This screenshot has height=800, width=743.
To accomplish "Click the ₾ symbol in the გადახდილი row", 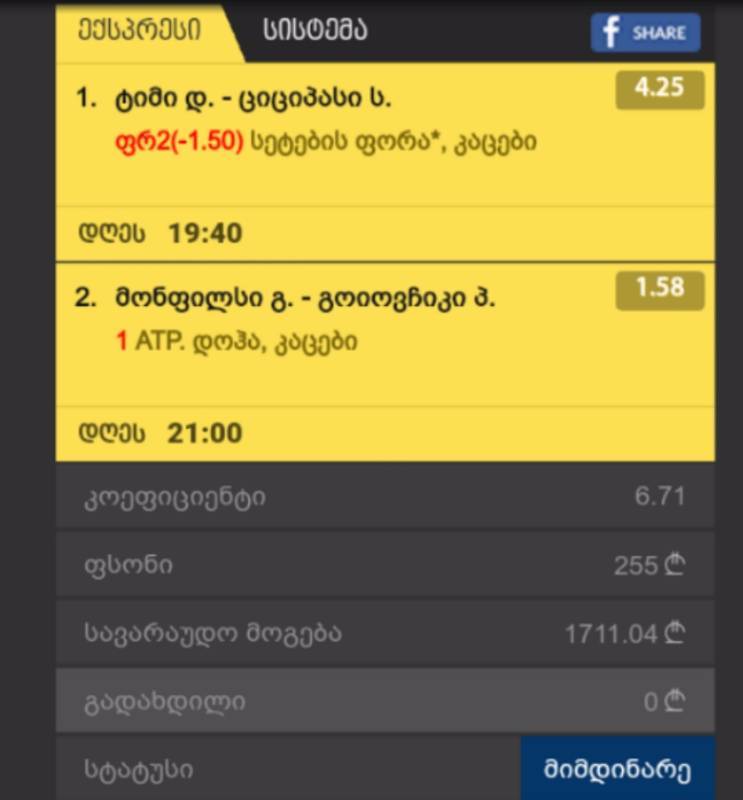I will (675, 701).
